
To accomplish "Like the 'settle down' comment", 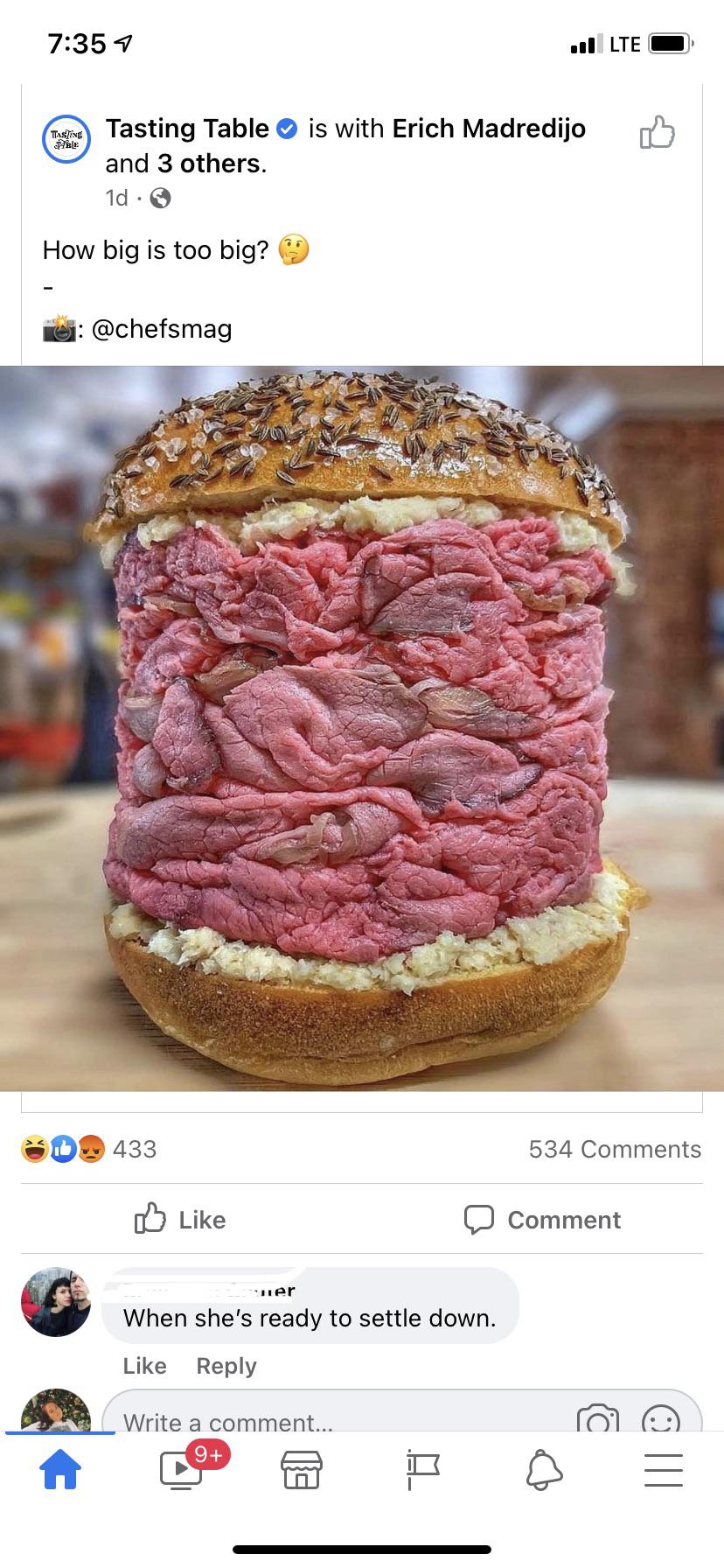I will pyautogui.click(x=144, y=1366).
